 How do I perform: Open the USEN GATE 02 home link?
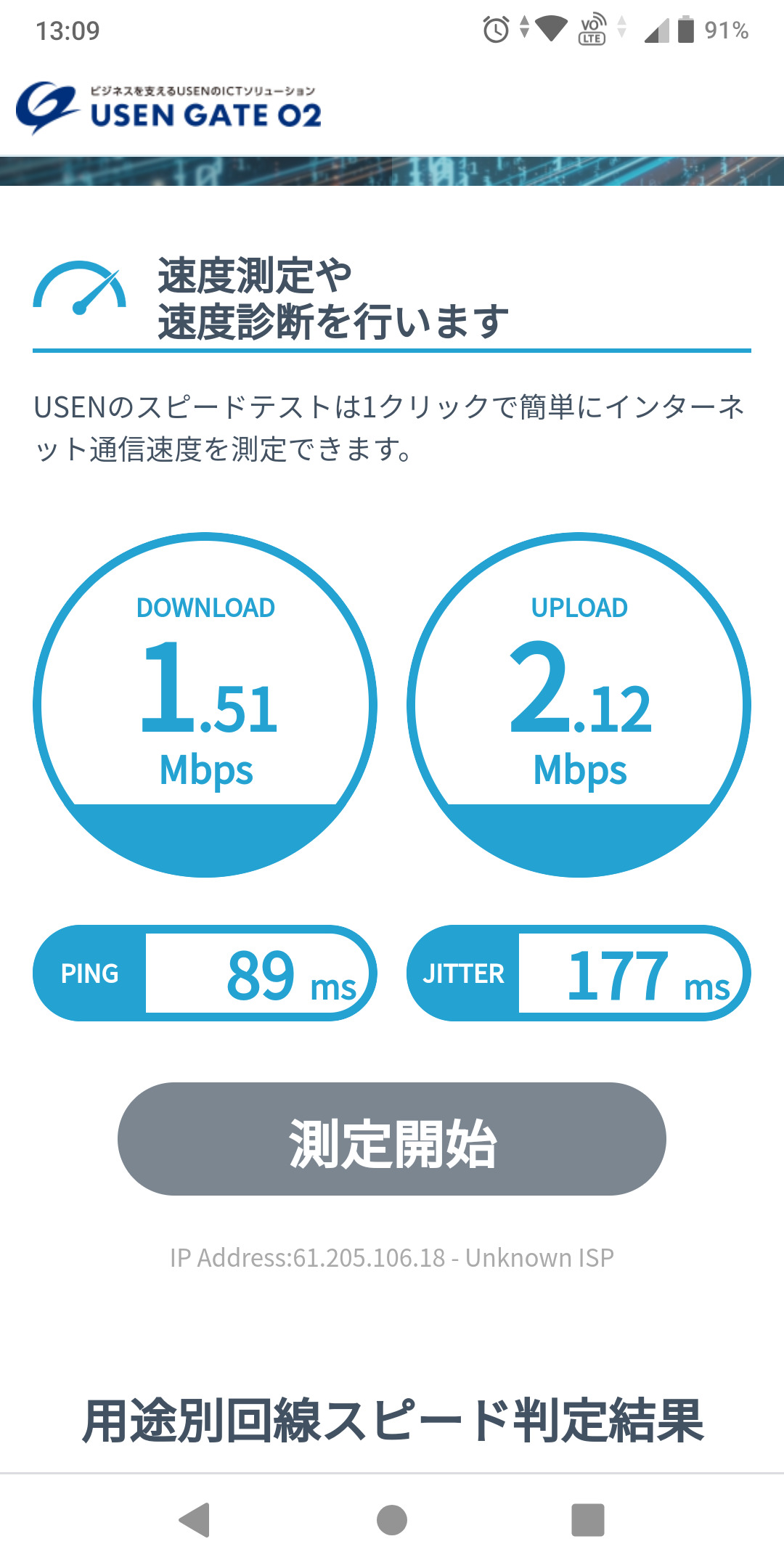click(x=169, y=107)
